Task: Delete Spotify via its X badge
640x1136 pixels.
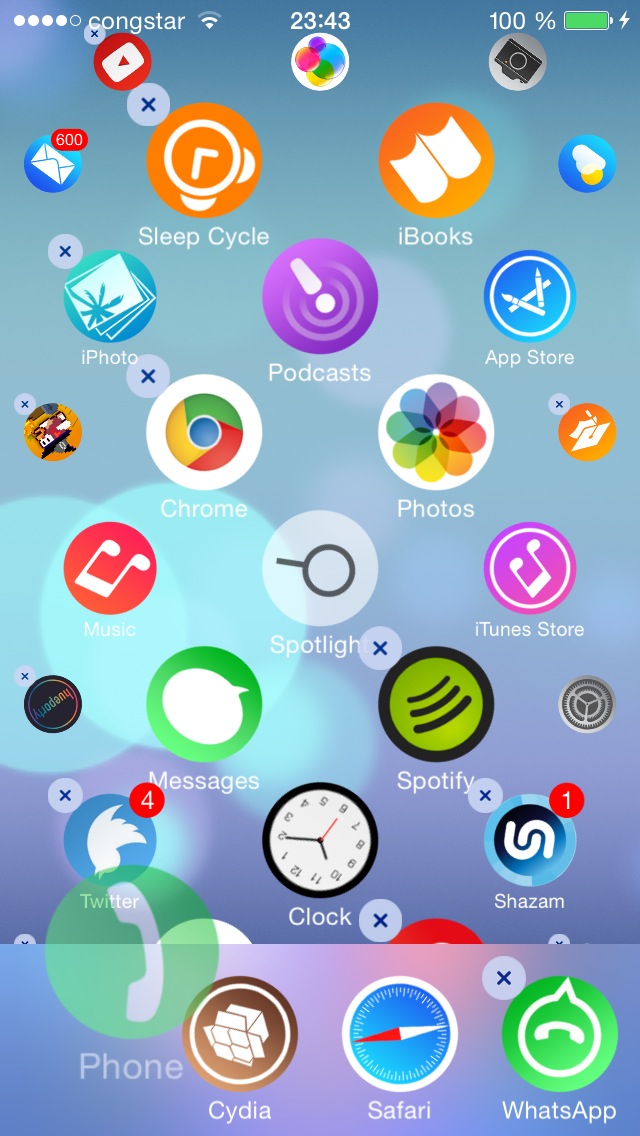Action: pyautogui.click(x=380, y=649)
